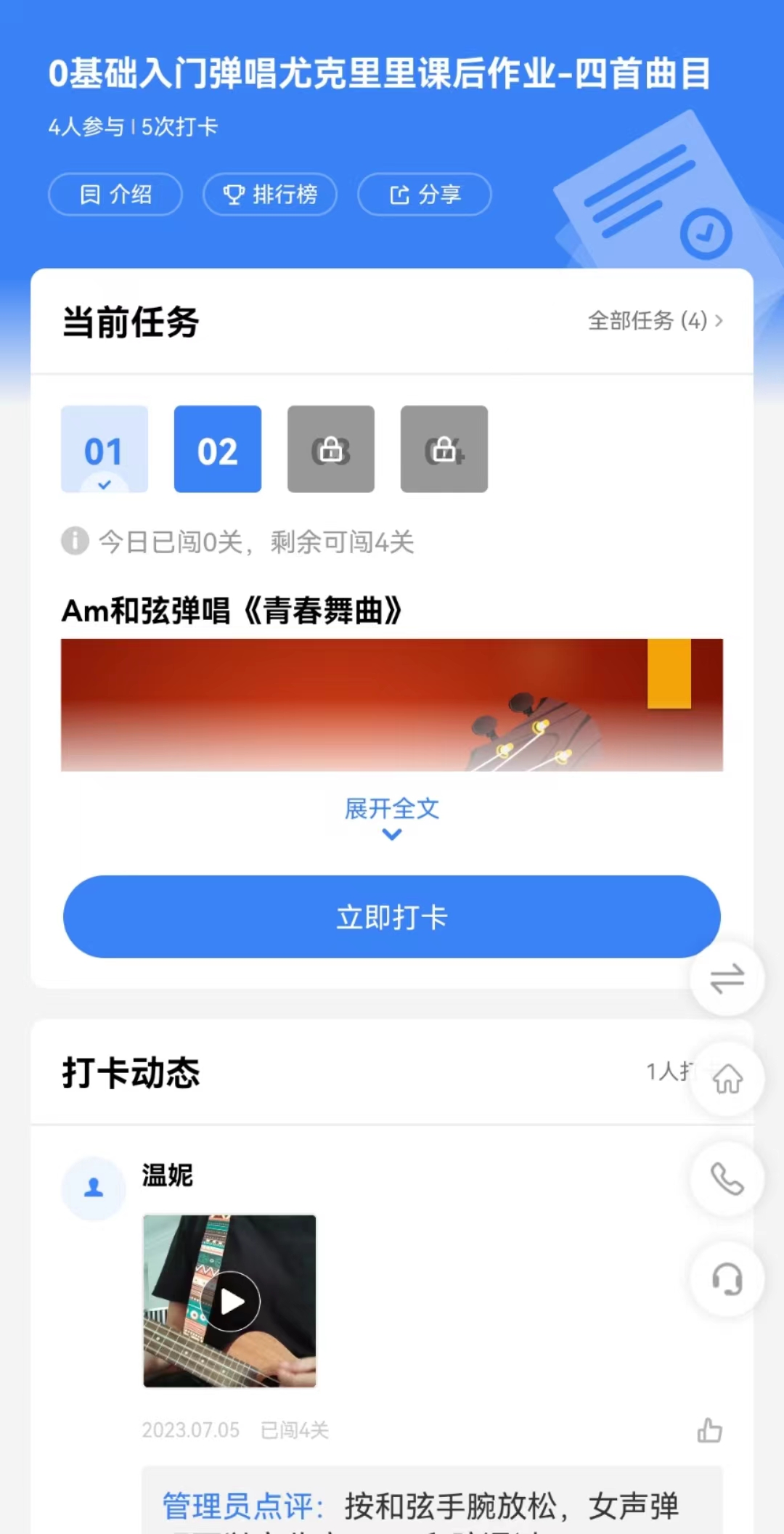The width and height of the screenshot is (784, 1534).
Task: View 全部任务 (4) list
Action: click(655, 320)
